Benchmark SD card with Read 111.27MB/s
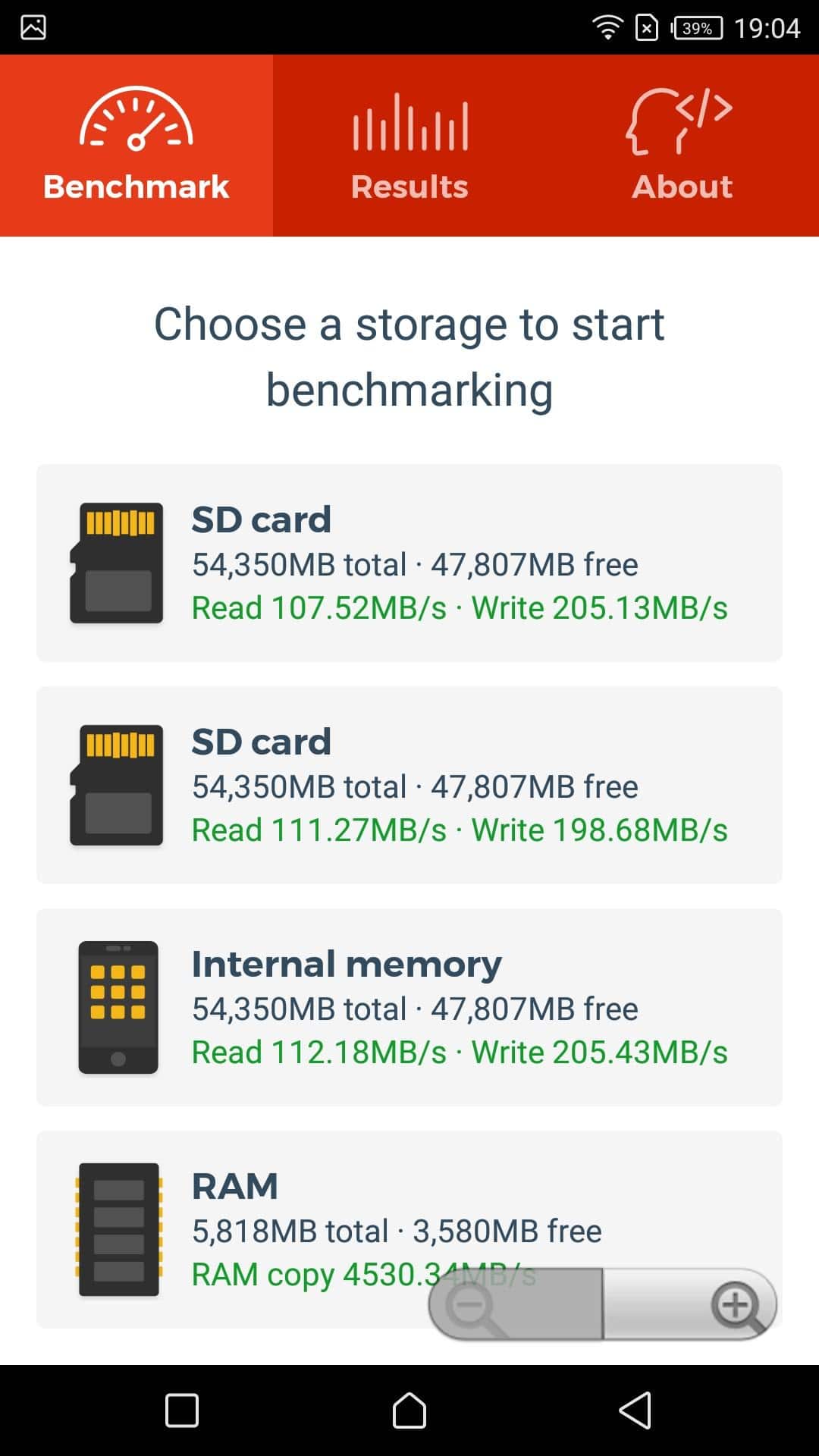Viewport: 819px width, 1456px height. click(409, 785)
